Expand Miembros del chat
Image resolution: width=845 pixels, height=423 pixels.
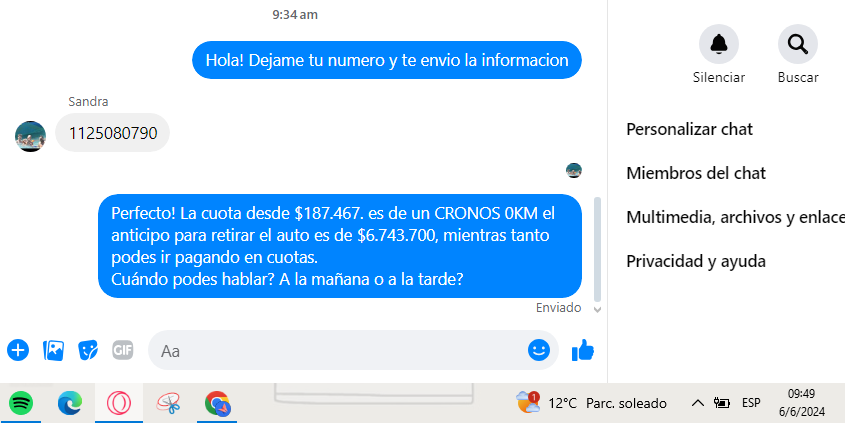(696, 173)
